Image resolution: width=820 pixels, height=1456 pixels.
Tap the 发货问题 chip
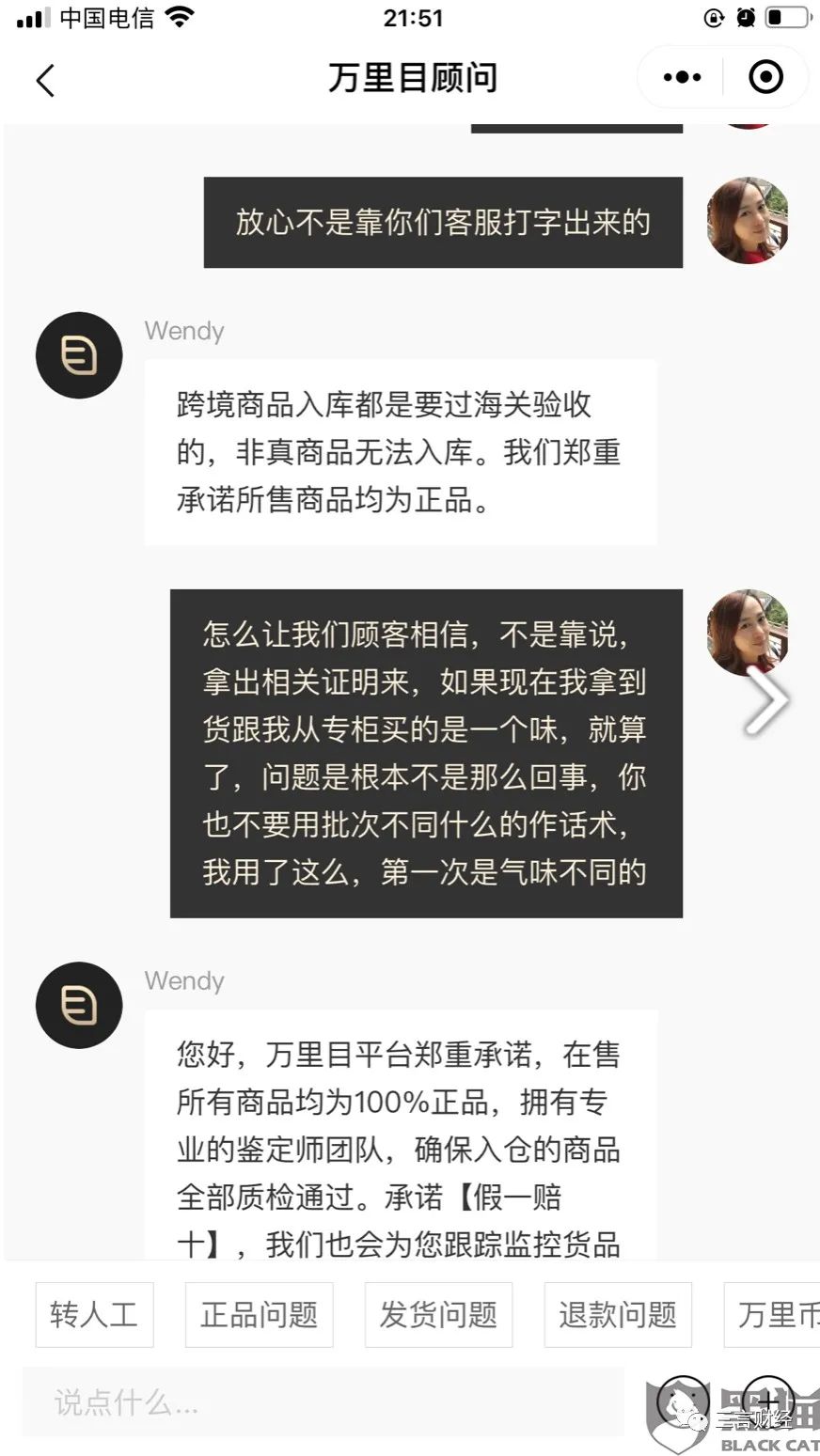[438, 1314]
